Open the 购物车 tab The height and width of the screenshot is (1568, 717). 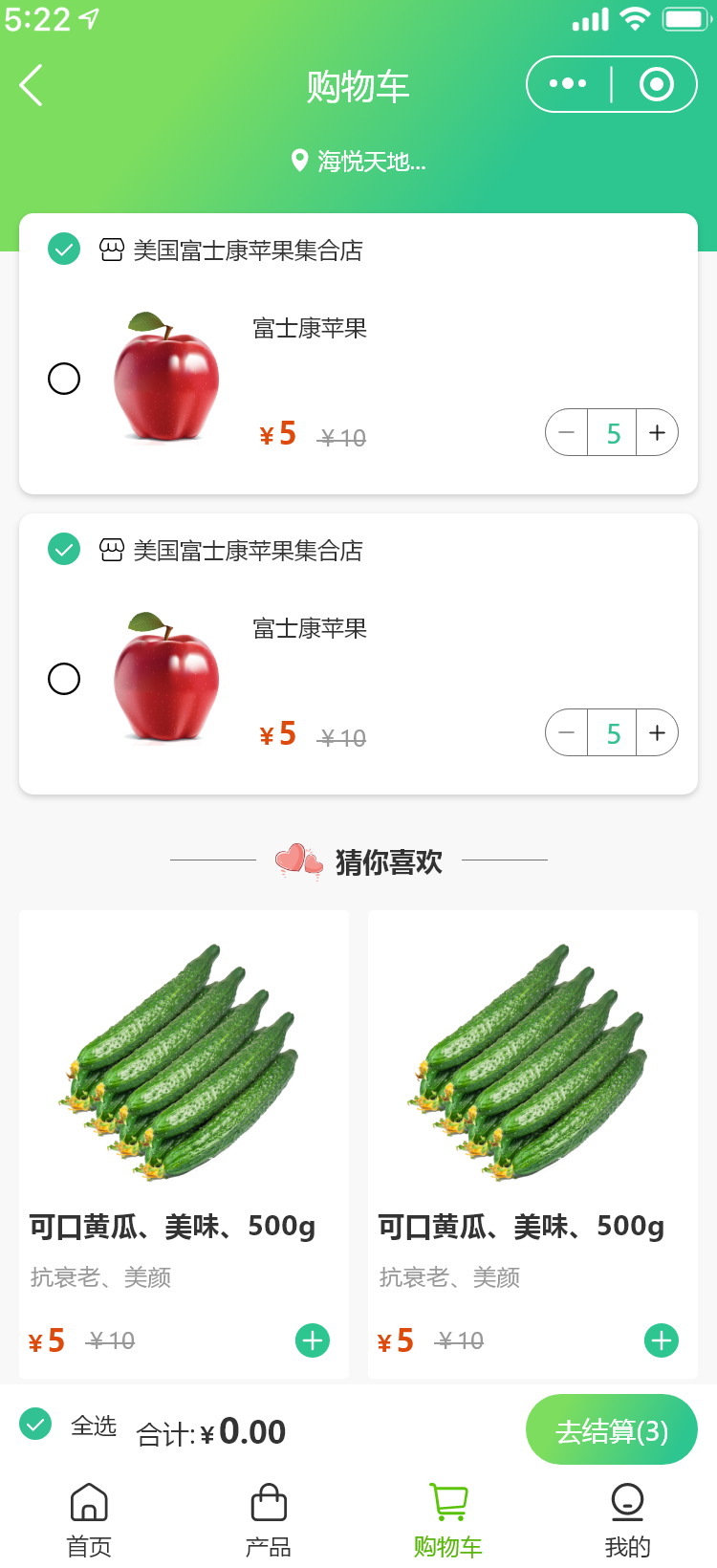coord(447,1520)
